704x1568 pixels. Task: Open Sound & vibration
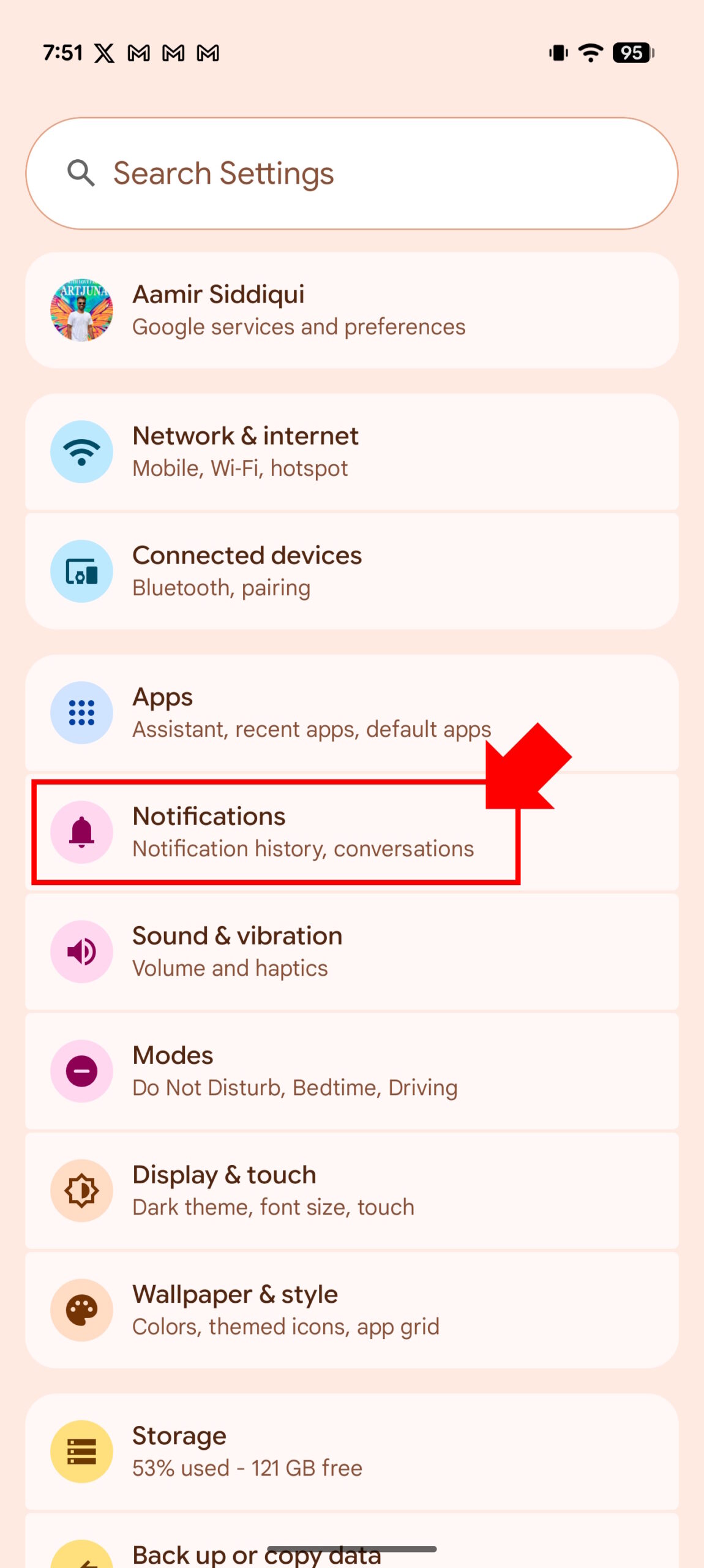[x=352, y=951]
